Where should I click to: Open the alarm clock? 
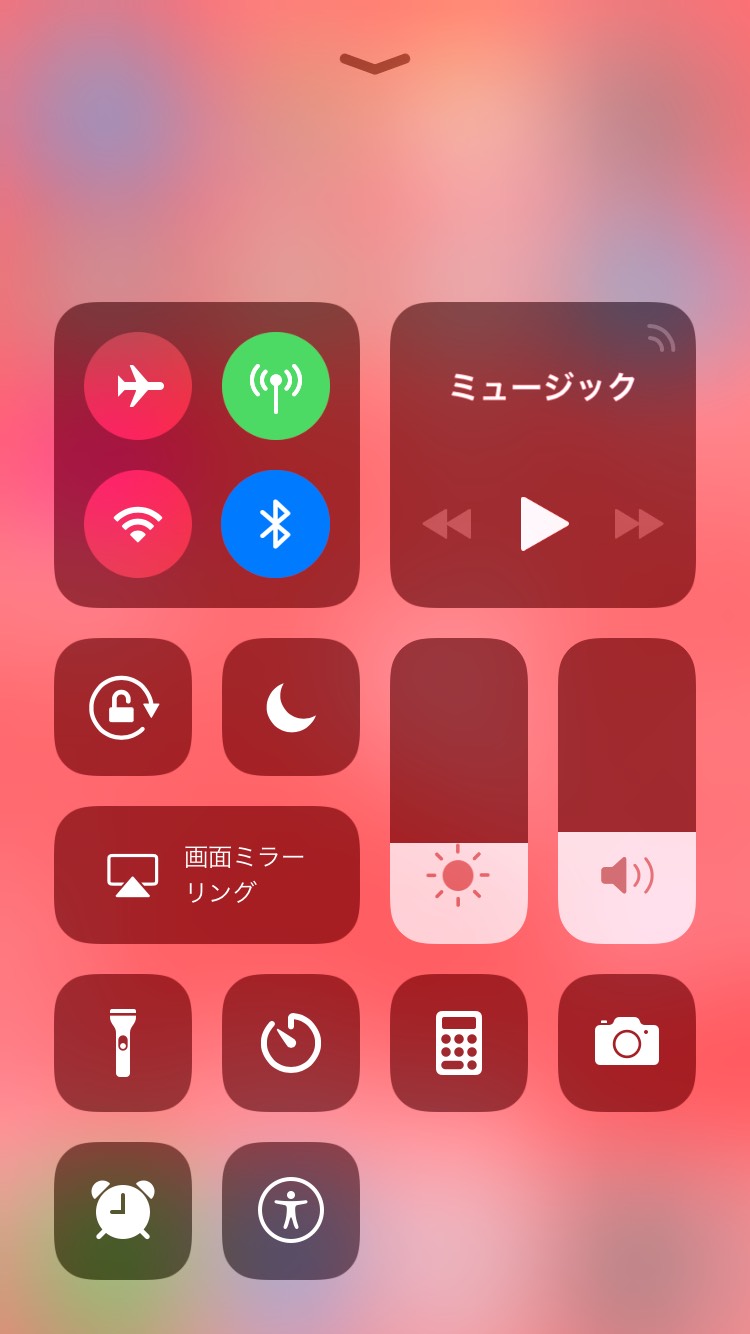[x=123, y=1211]
